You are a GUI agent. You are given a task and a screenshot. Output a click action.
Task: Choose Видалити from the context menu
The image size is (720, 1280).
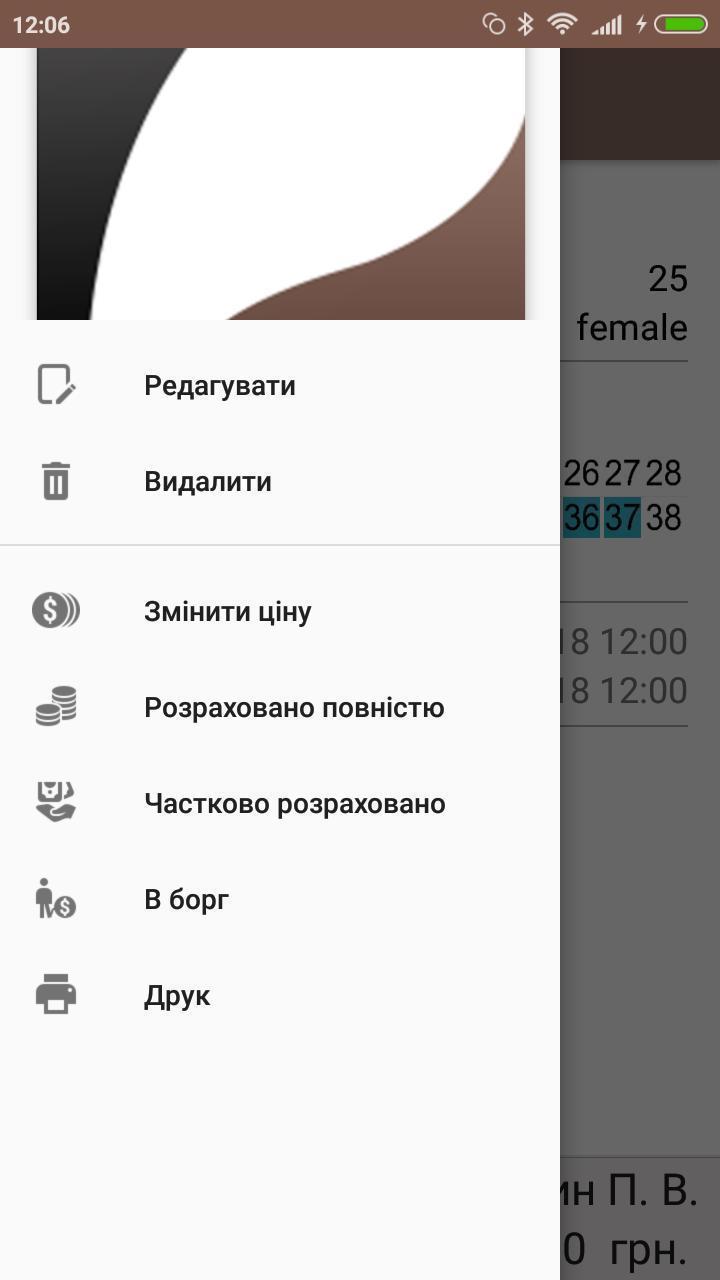[x=208, y=480]
